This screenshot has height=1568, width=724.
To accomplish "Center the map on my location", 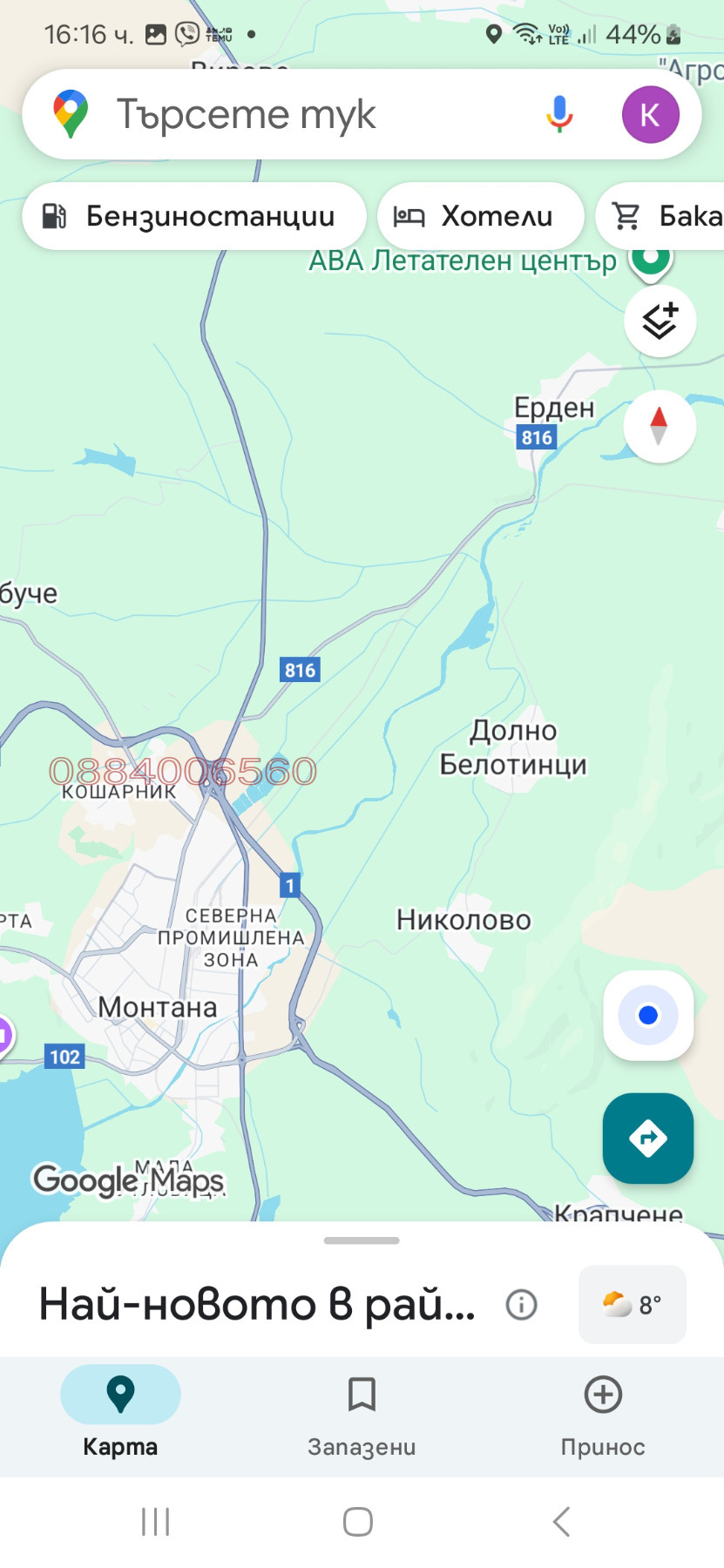I will 648,1015.
